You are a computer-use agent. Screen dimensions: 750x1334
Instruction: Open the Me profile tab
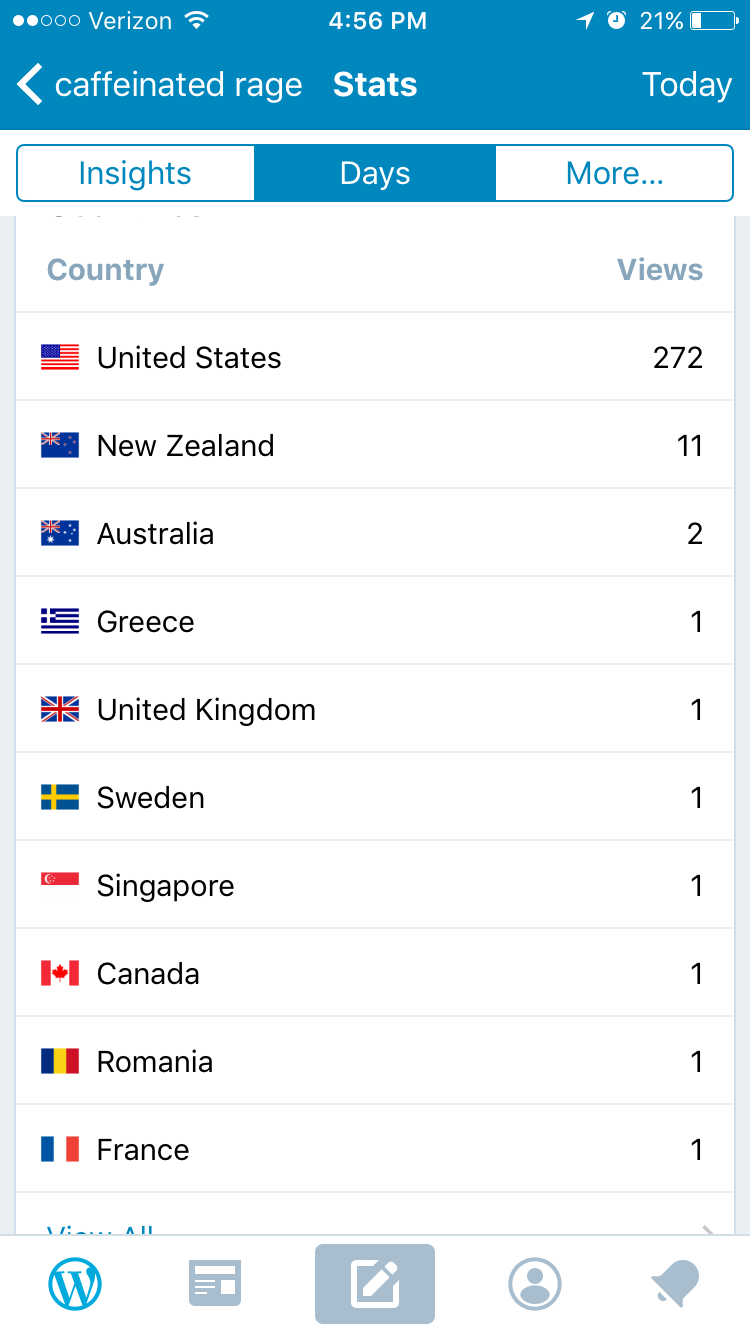point(535,1283)
